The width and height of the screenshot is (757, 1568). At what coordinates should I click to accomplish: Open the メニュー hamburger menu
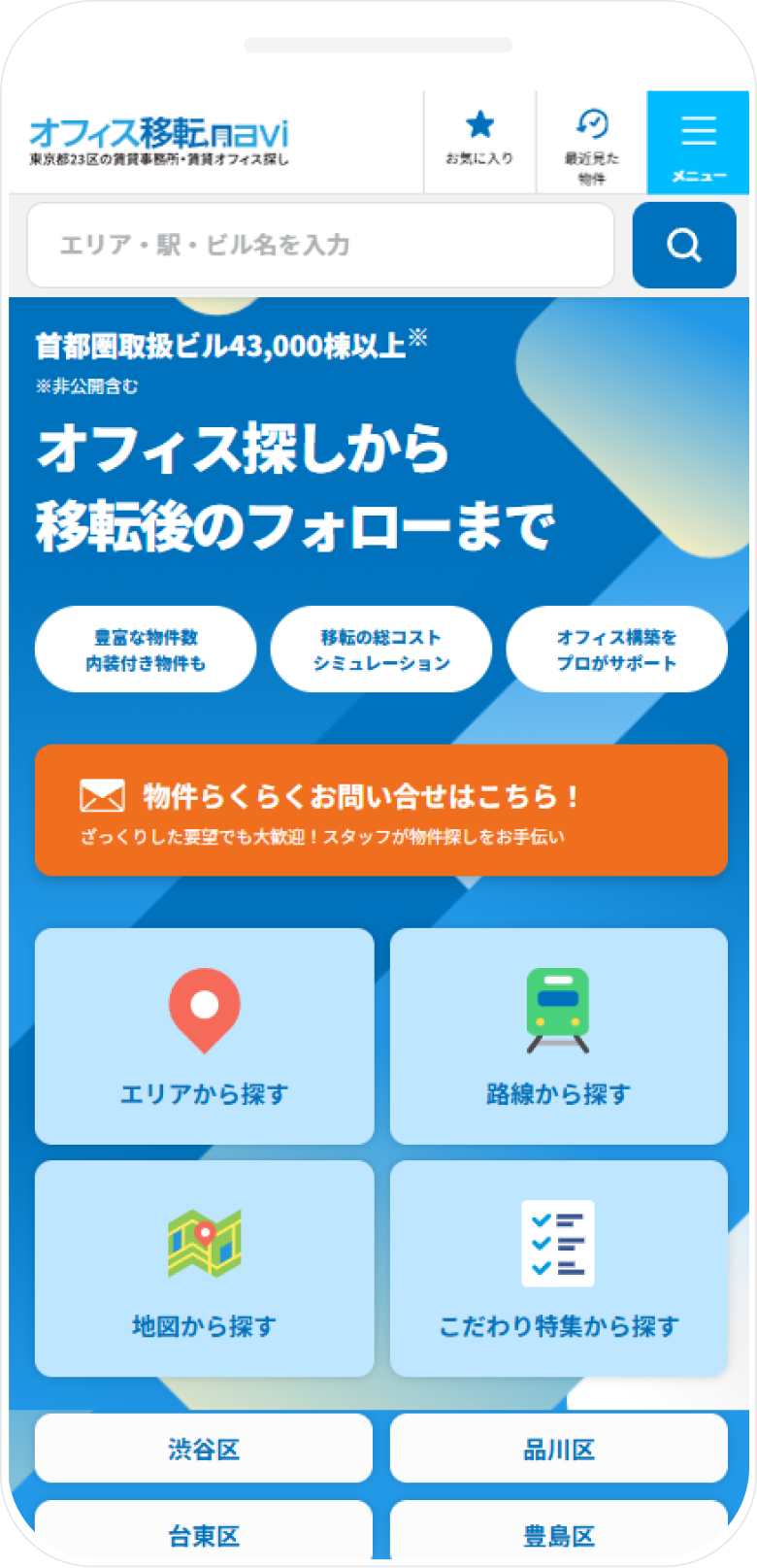click(699, 143)
